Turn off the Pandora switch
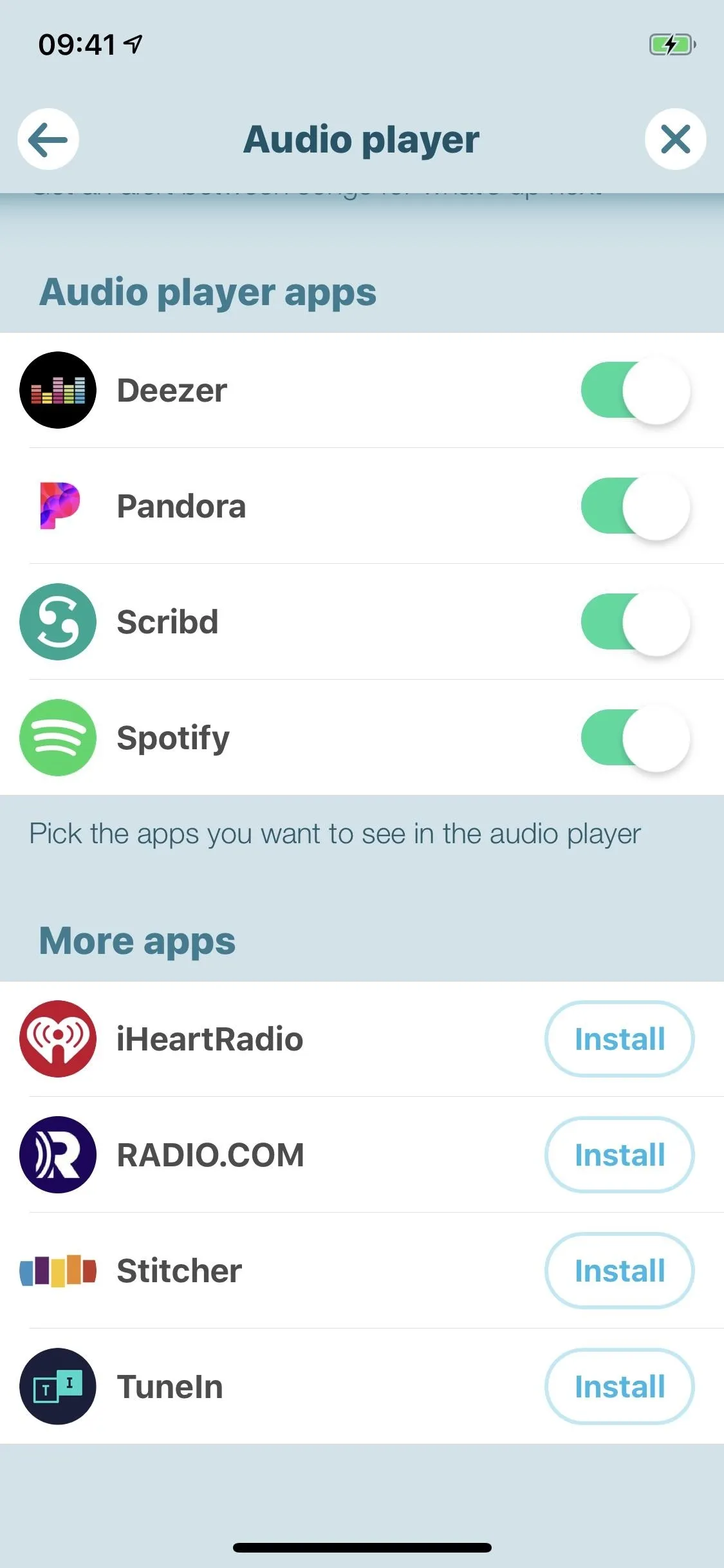Viewport: 724px width, 1568px height. click(636, 506)
